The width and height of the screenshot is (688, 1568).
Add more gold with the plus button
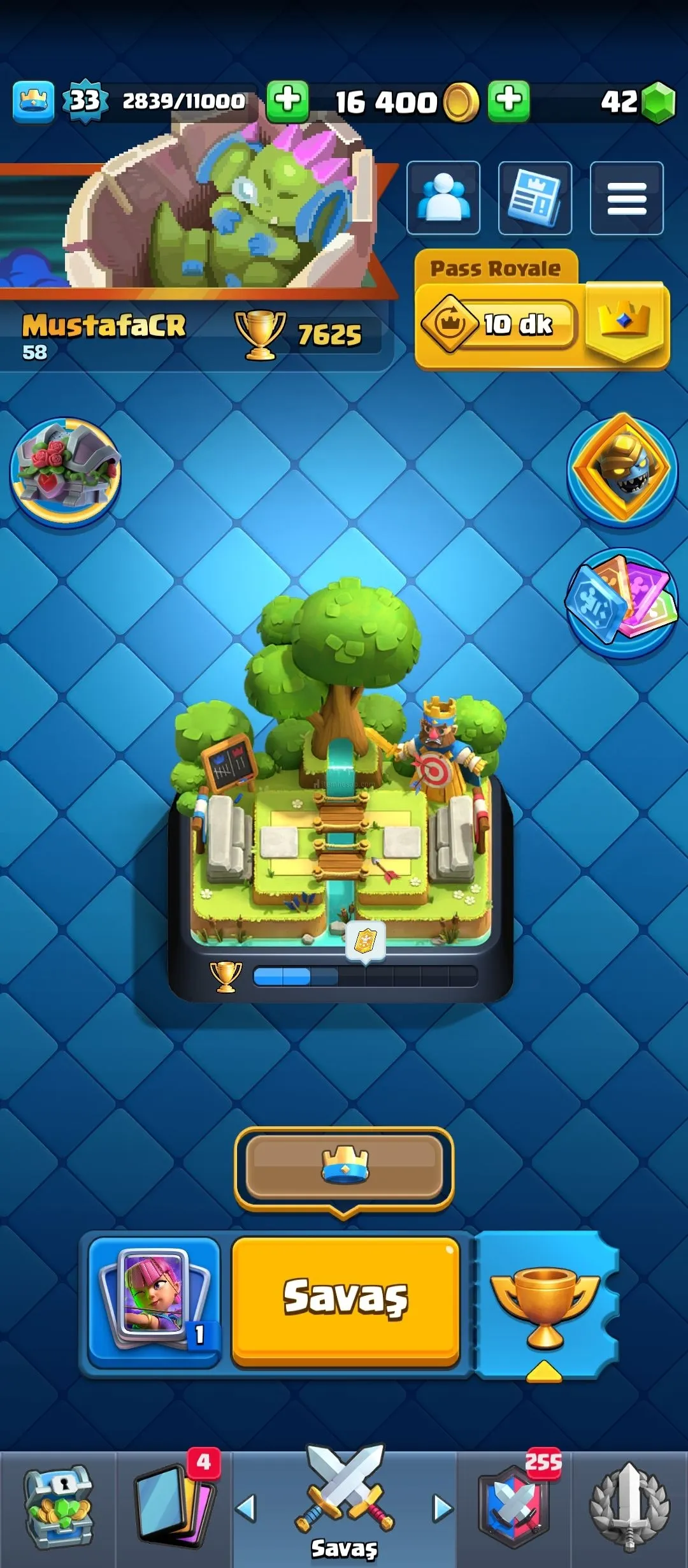[288, 101]
